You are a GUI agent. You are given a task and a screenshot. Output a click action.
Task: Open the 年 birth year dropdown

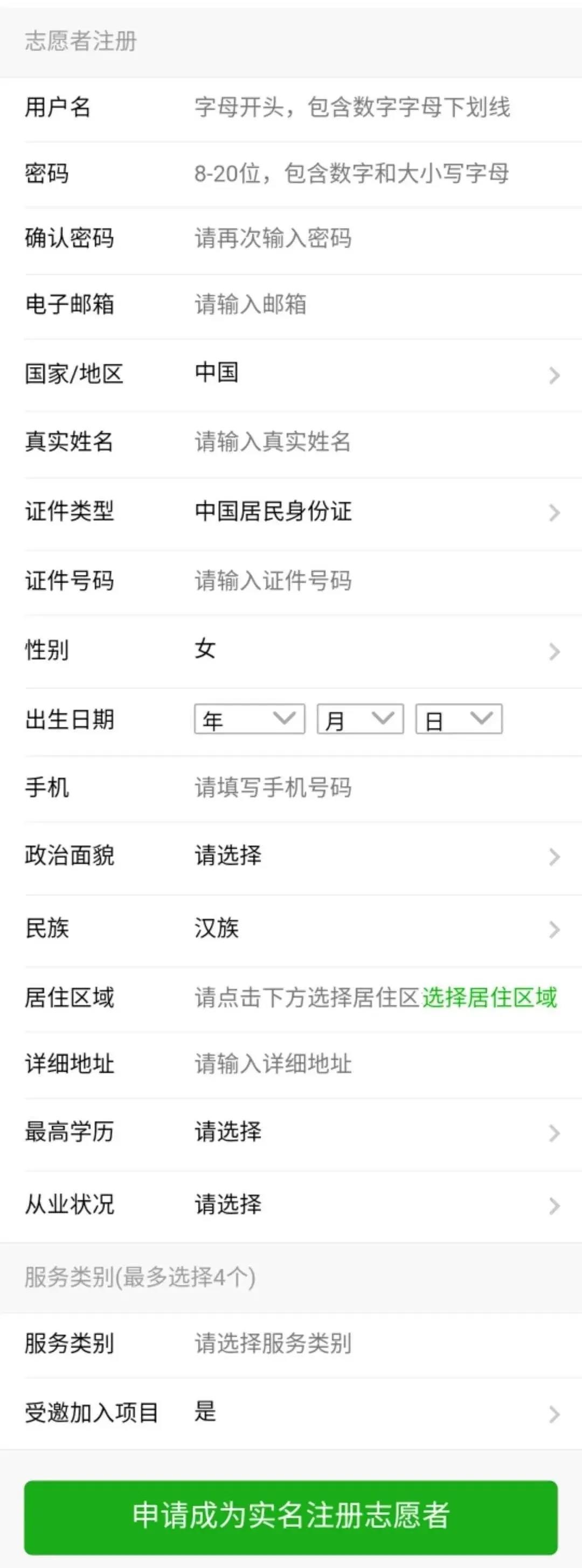click(x=249, y=720)
